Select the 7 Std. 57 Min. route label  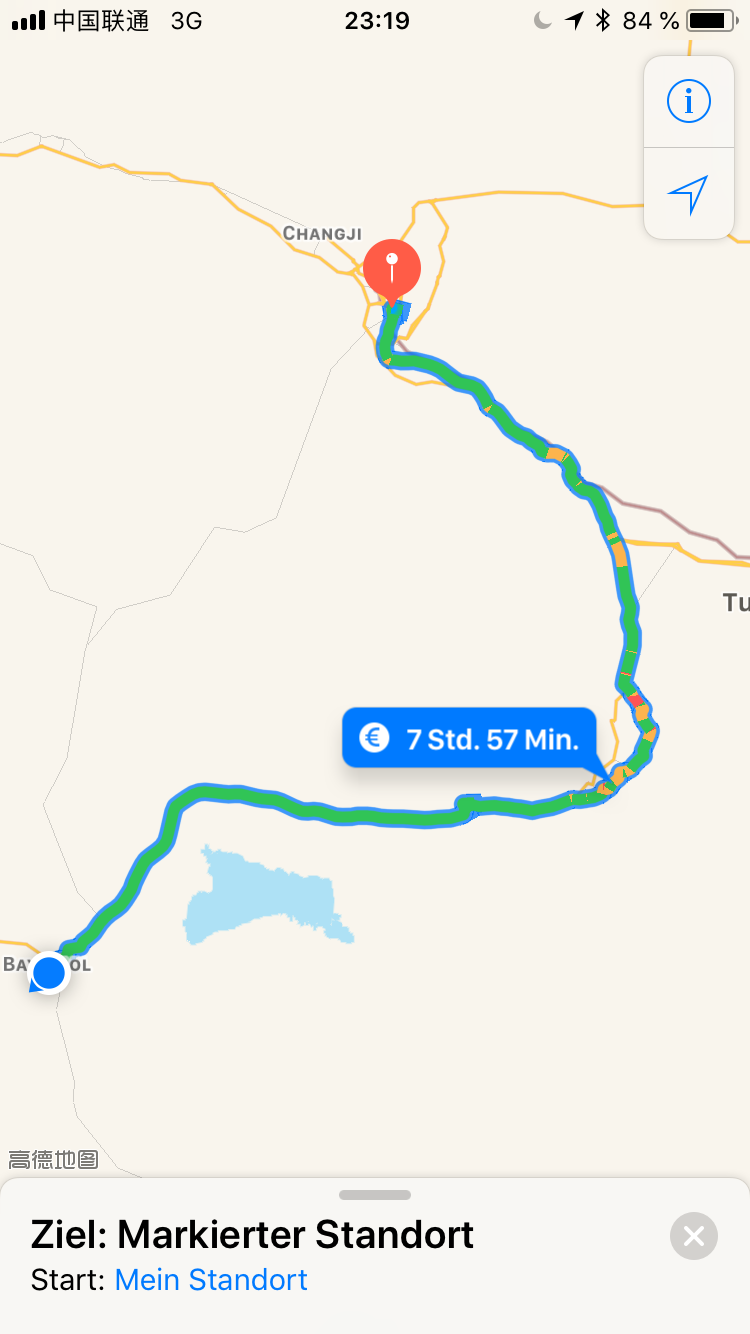(469, 739)
